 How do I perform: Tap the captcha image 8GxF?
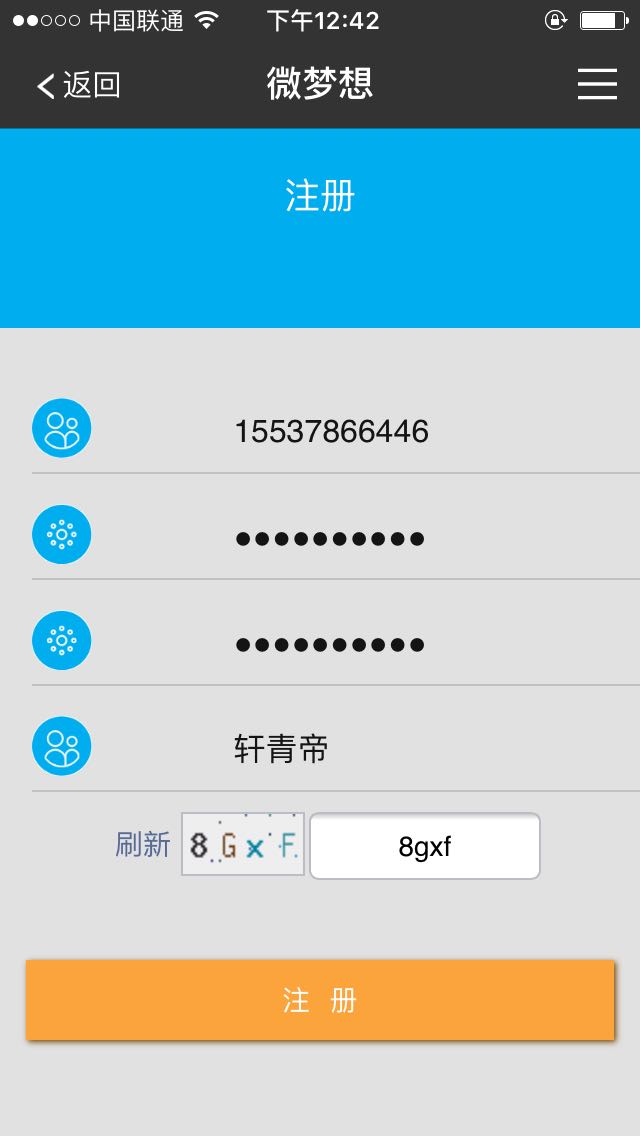pos(243,844)
